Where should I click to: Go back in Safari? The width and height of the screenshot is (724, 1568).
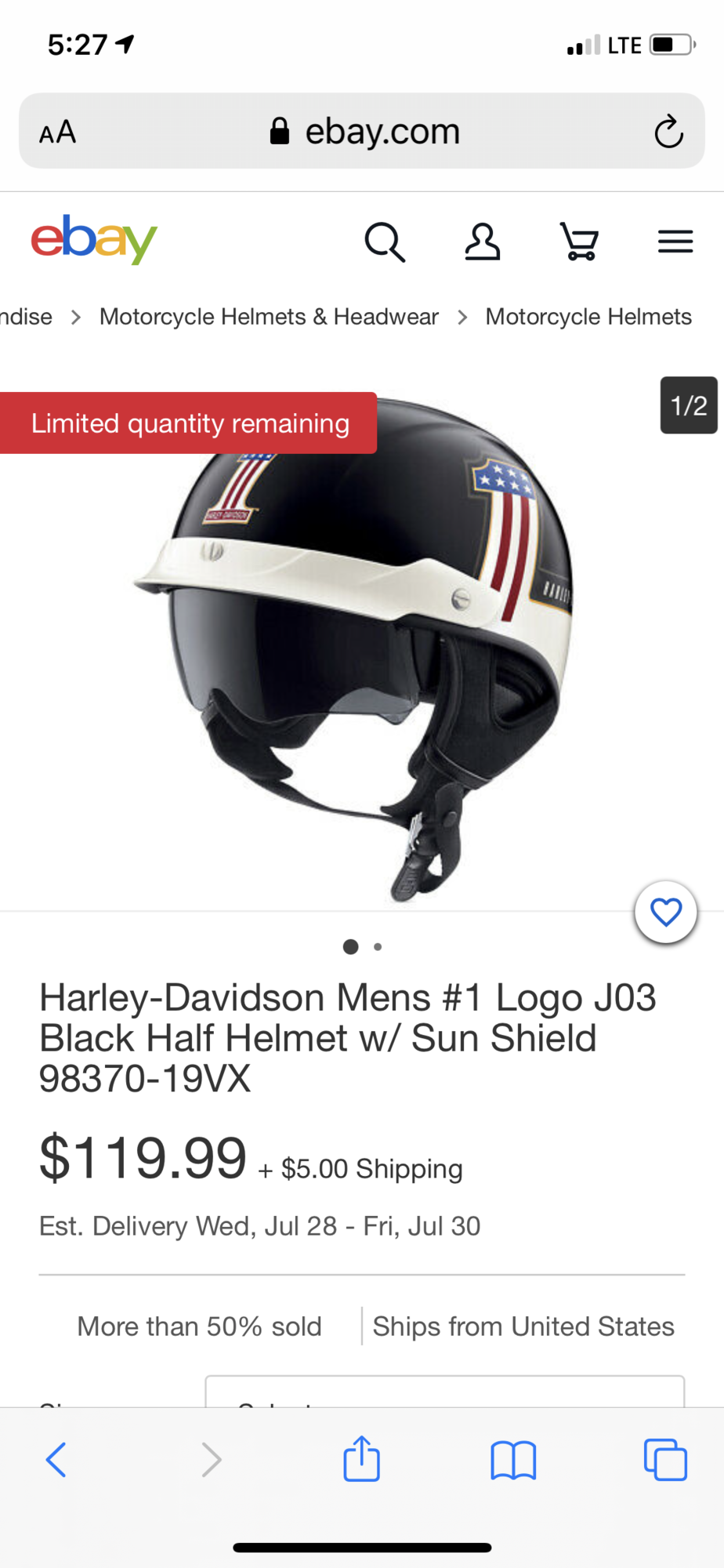pyautogui.click(x=56, y=1460)
